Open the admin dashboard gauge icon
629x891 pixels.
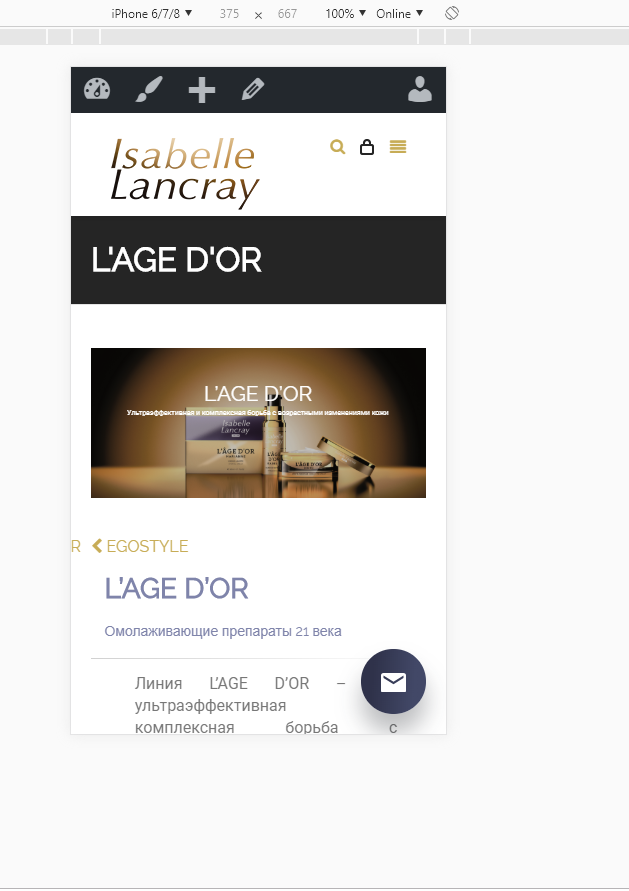(x=97, y=90)
